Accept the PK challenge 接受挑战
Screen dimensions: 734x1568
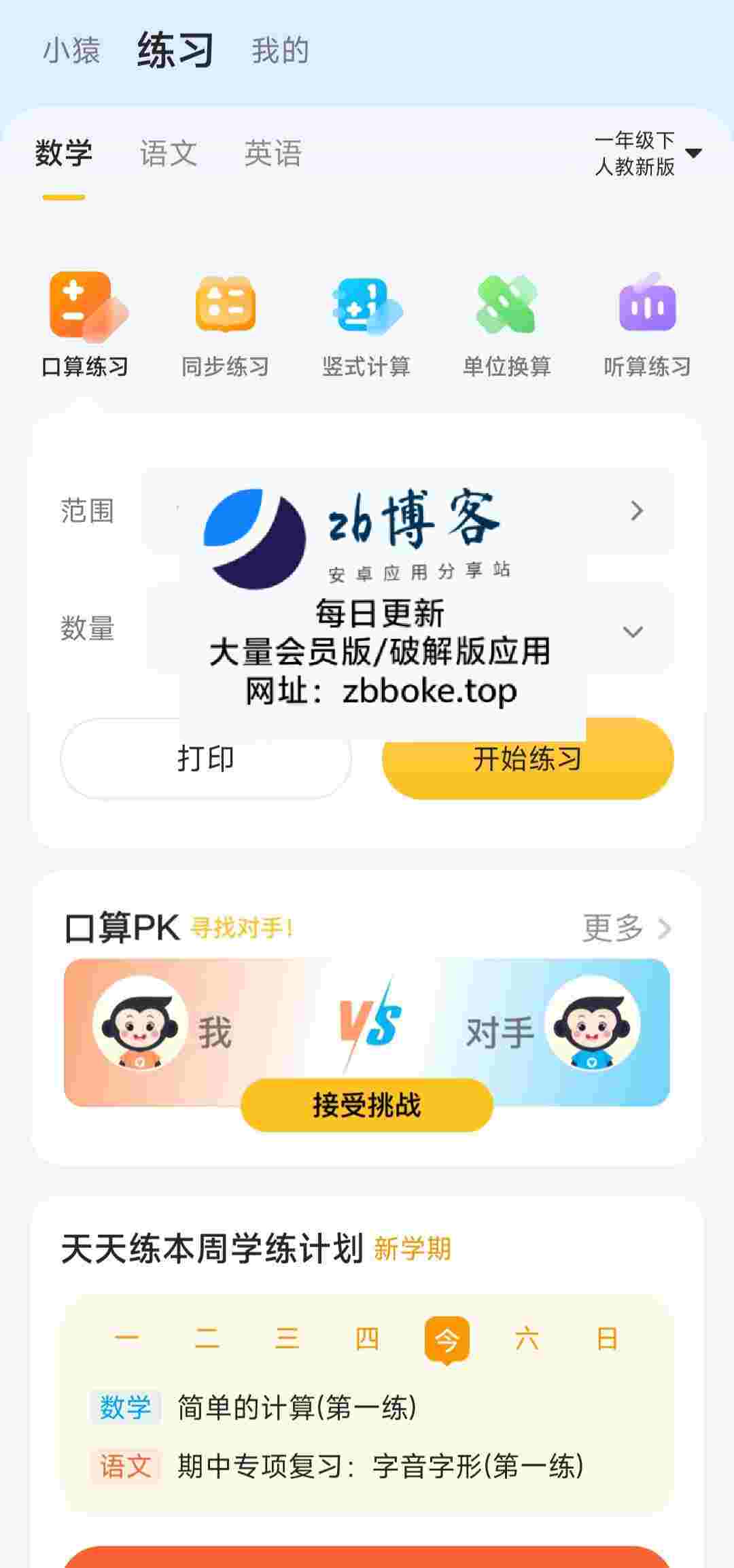click(367, 1104)
